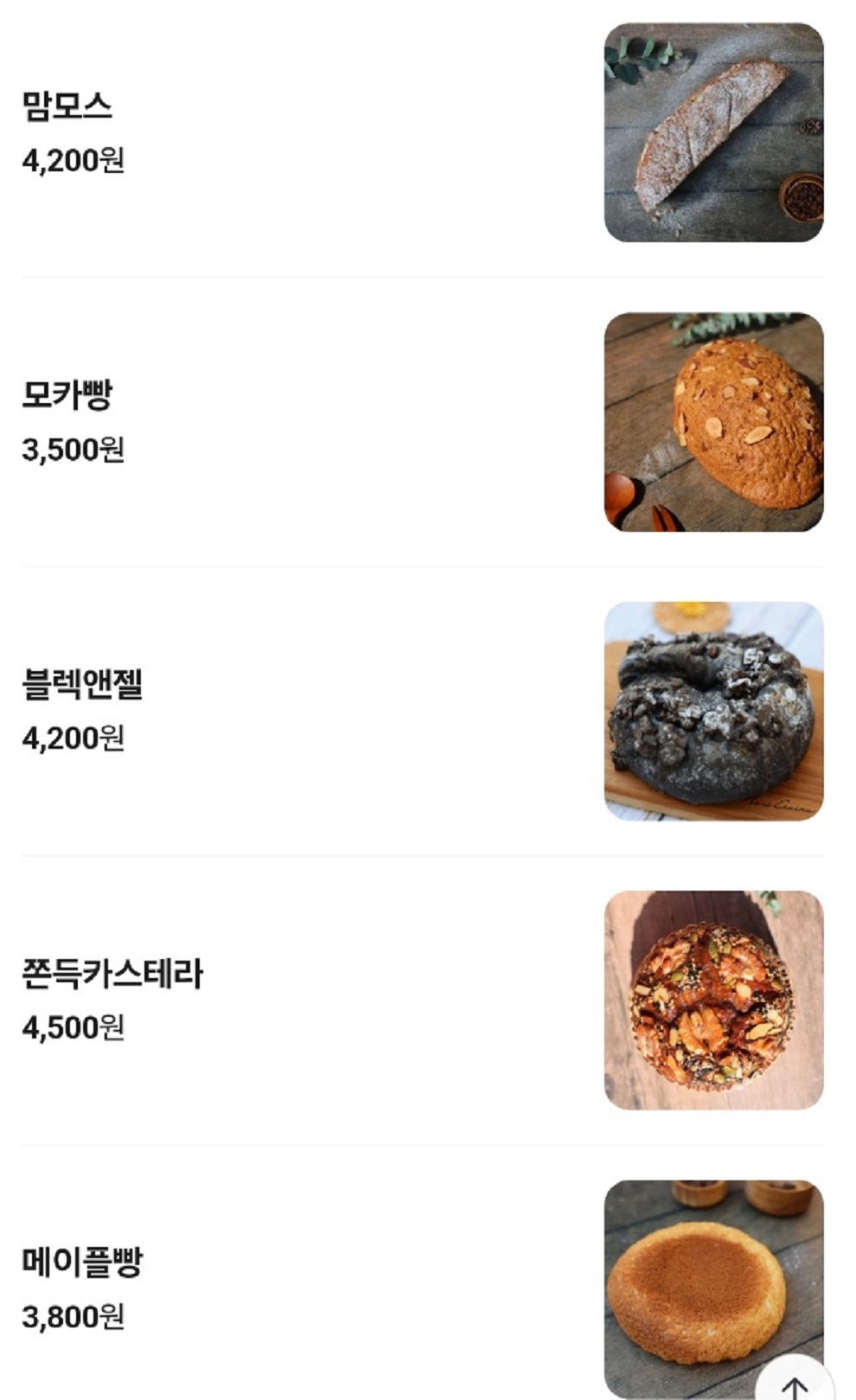
Task: Select the 메이플빵 menu item name
Action: (82, 1263)
